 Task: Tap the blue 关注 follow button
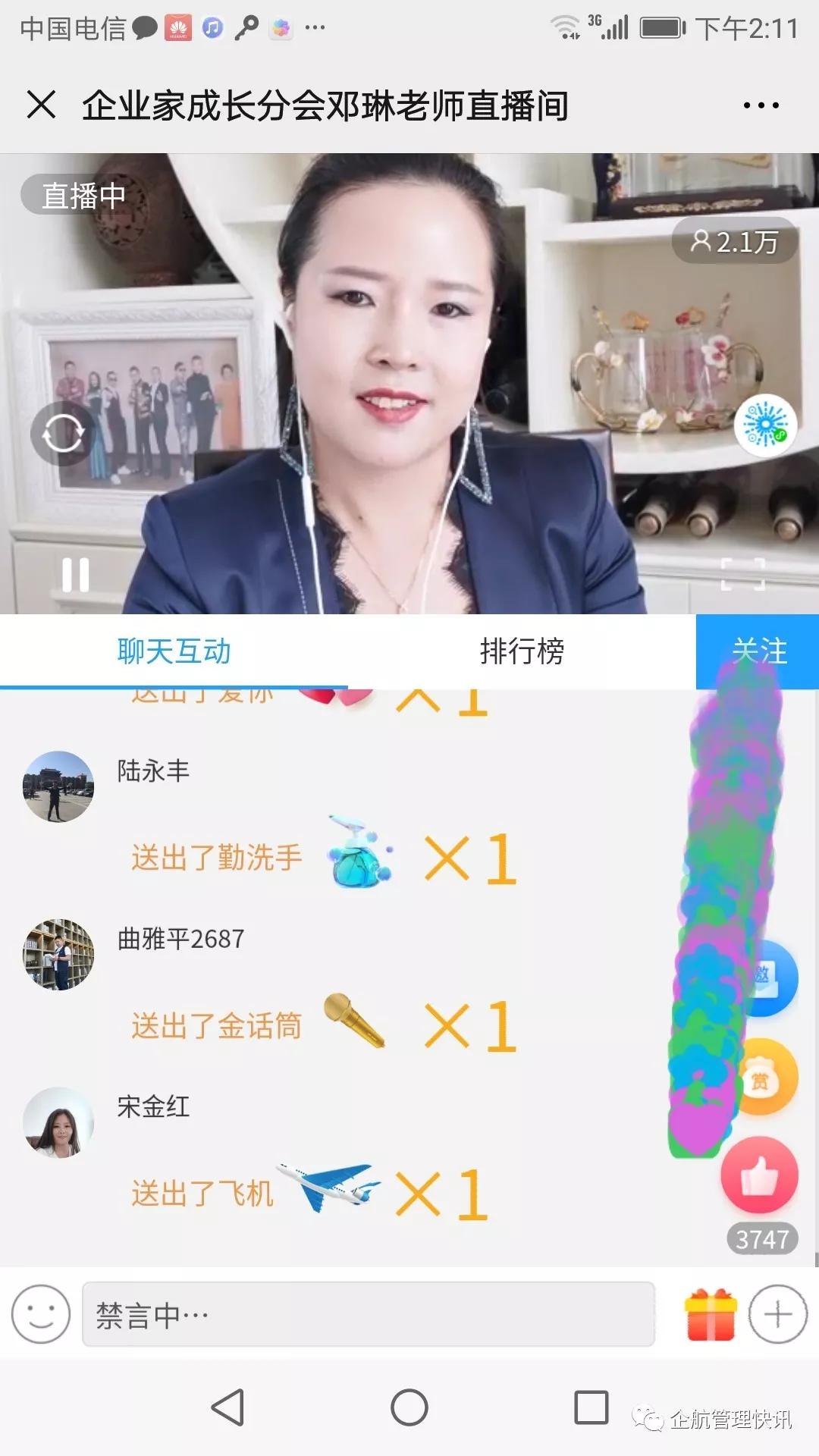click(x=759, y=651)
